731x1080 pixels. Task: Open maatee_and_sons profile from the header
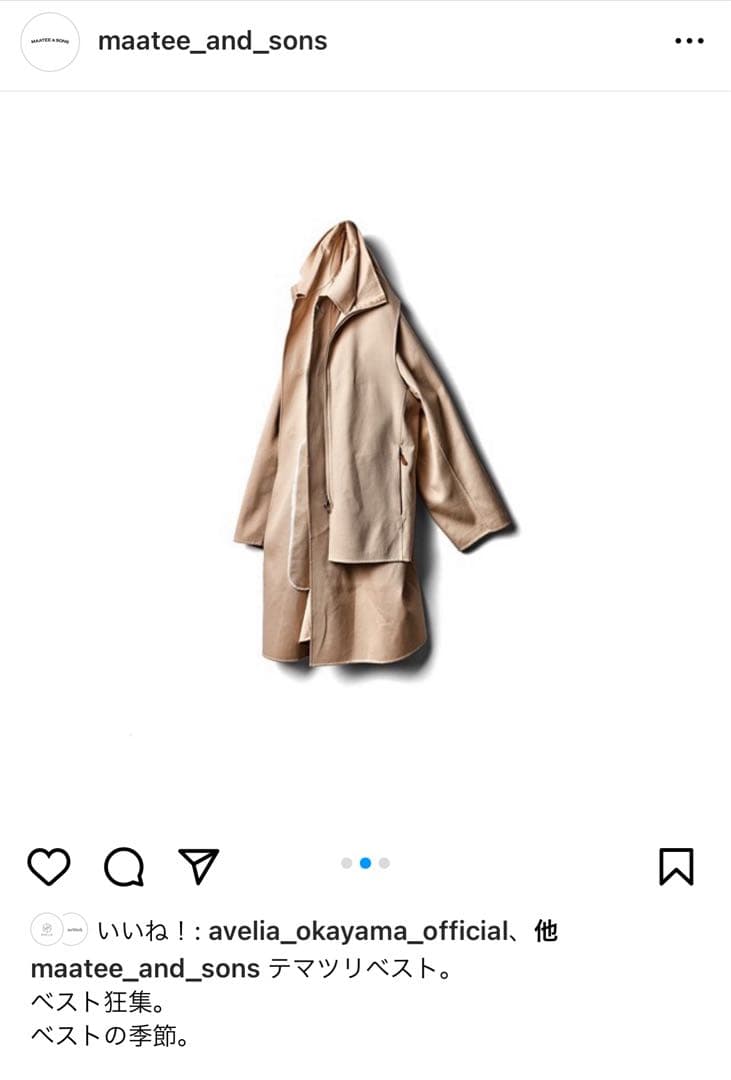point(211,42)
